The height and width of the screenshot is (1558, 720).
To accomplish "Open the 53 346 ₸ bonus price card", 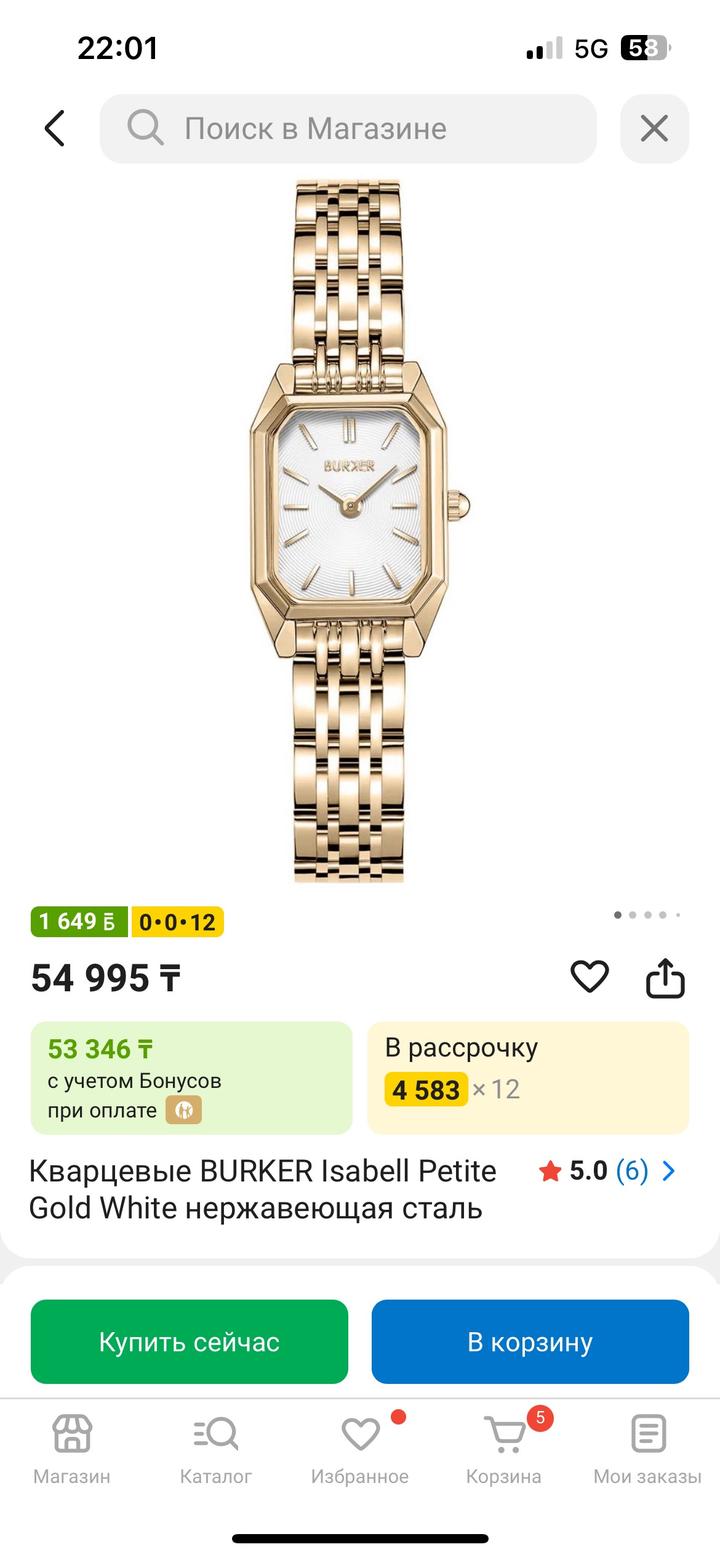I will tap(191, 1078).
